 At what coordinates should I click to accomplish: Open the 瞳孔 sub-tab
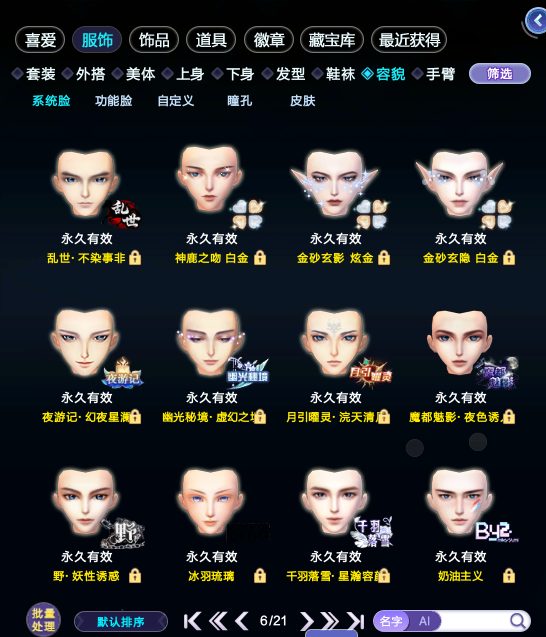pyautogui.click(x=240, y=100)
